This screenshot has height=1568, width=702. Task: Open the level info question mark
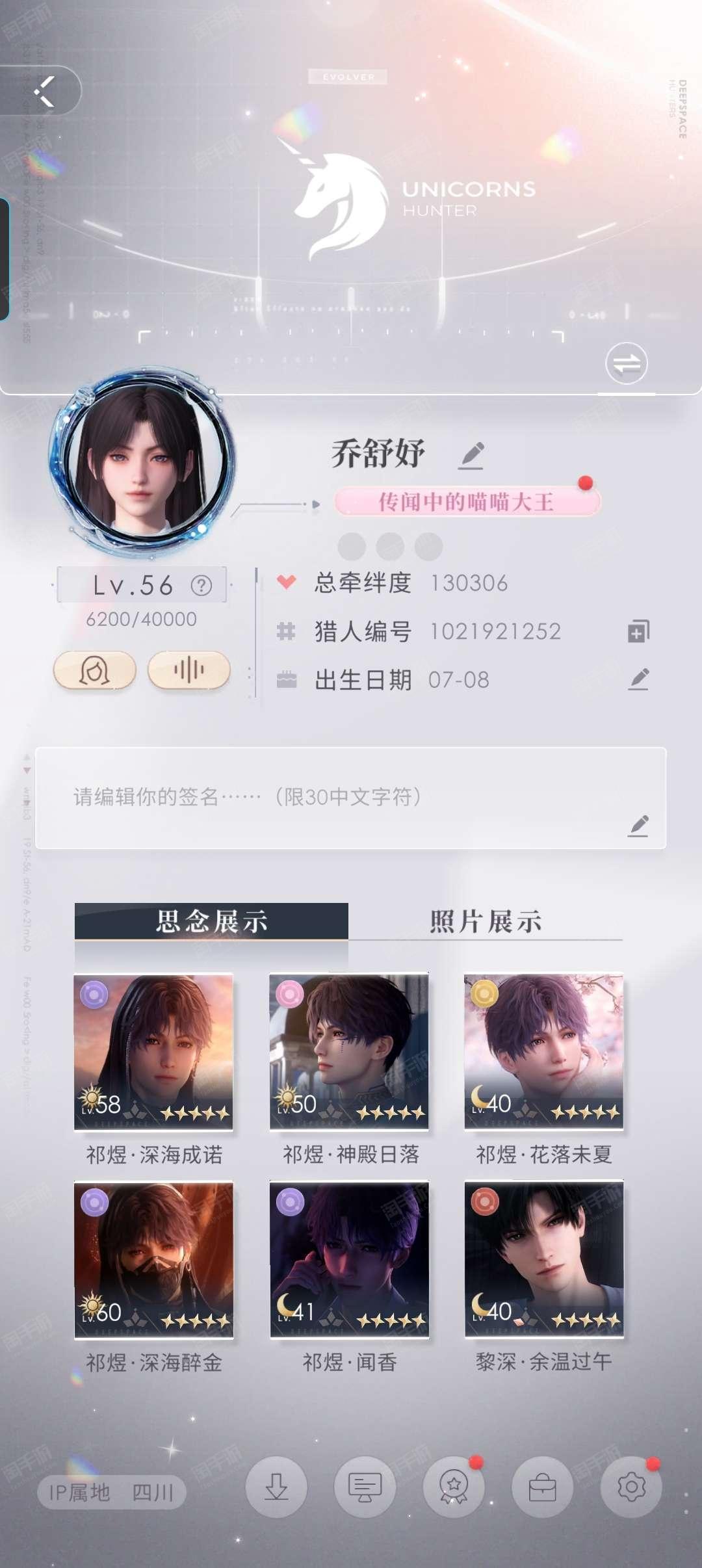click(201, 586)
